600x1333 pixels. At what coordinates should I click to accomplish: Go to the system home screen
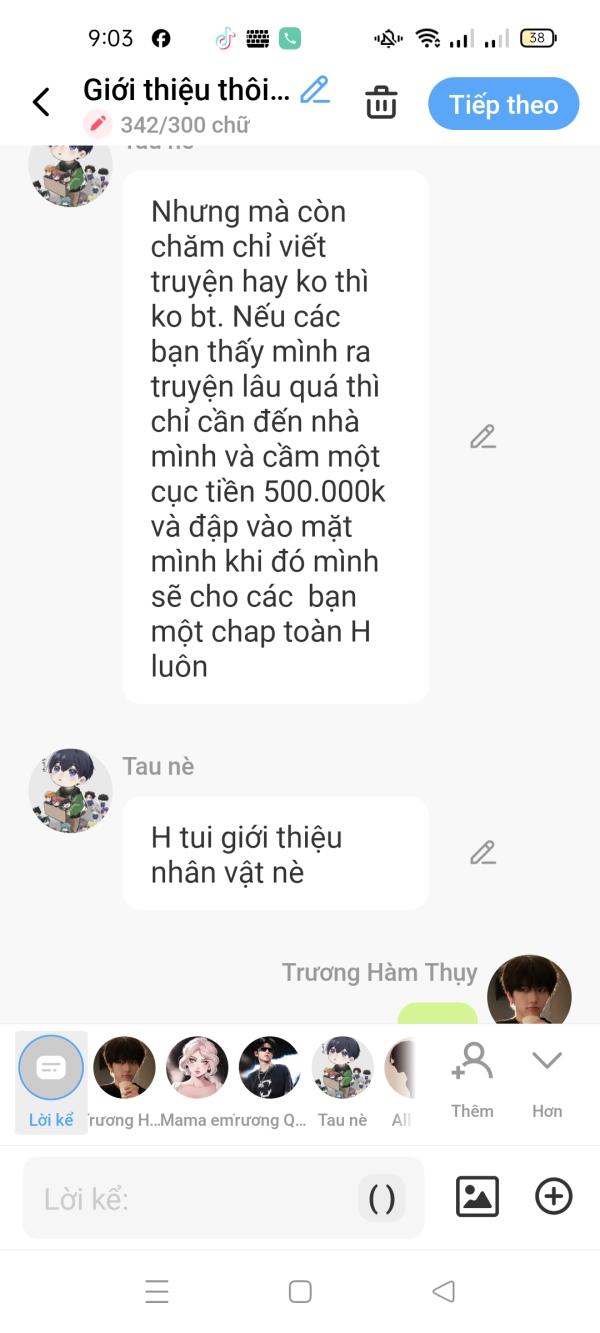click(300, 1291)
